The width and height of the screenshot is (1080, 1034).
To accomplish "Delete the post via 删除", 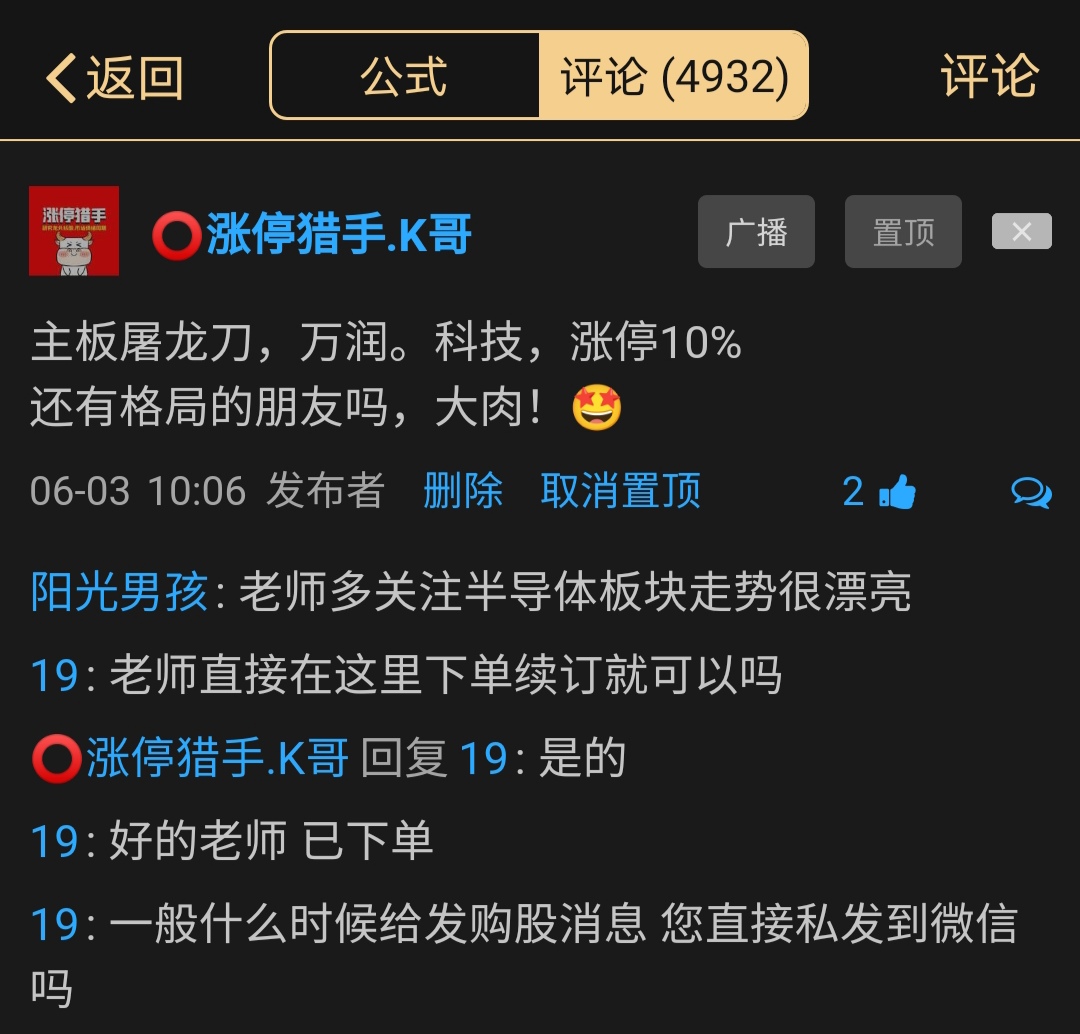I will click(462, 491).
